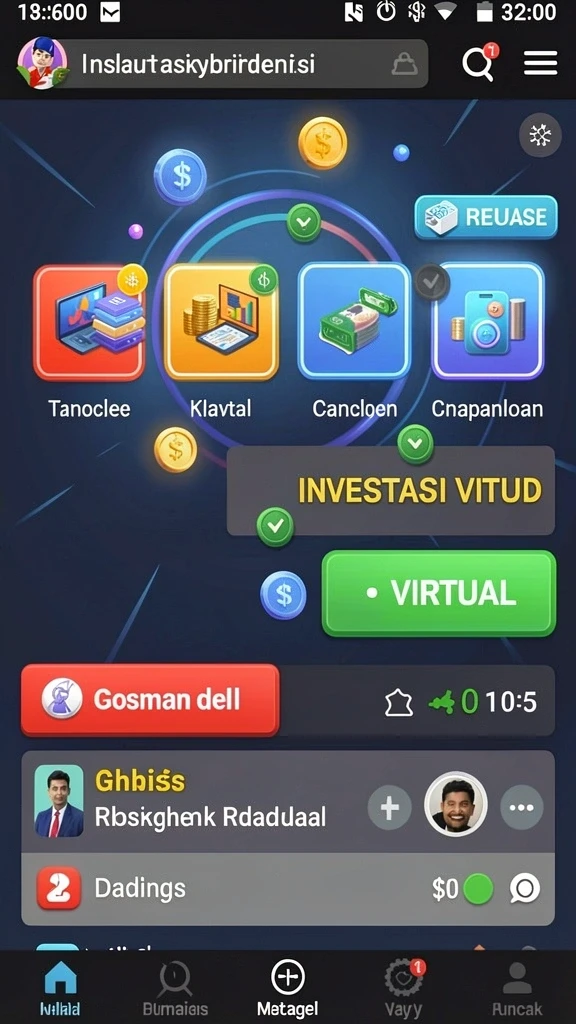This screenshot has width=576, height=1024.
Task: Tap the chat bubble icon in Dadings row
Action: pyautogui.click(x=525, y=889)
